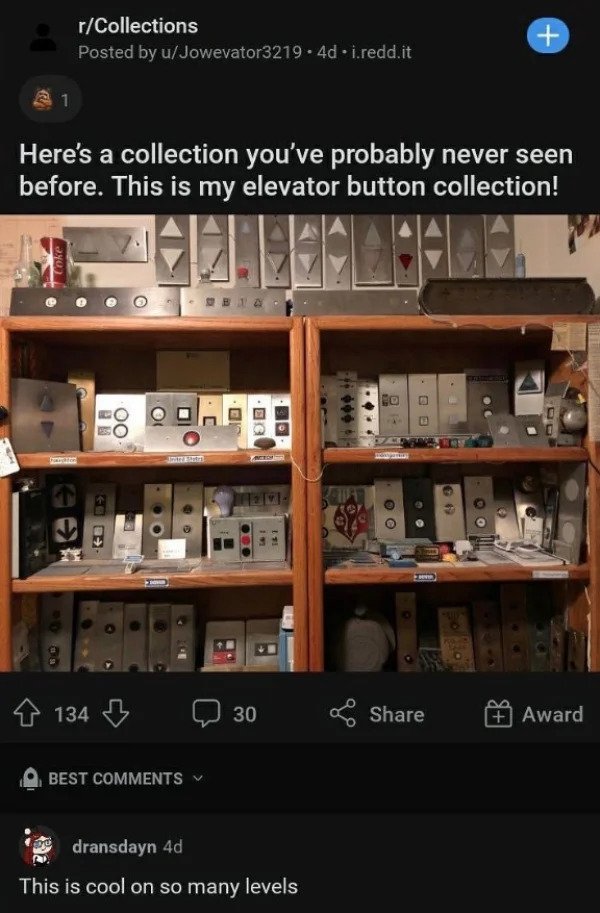Join r/Collections with the plus button
The image size is (600, 913).
click(x=548, y=34)
